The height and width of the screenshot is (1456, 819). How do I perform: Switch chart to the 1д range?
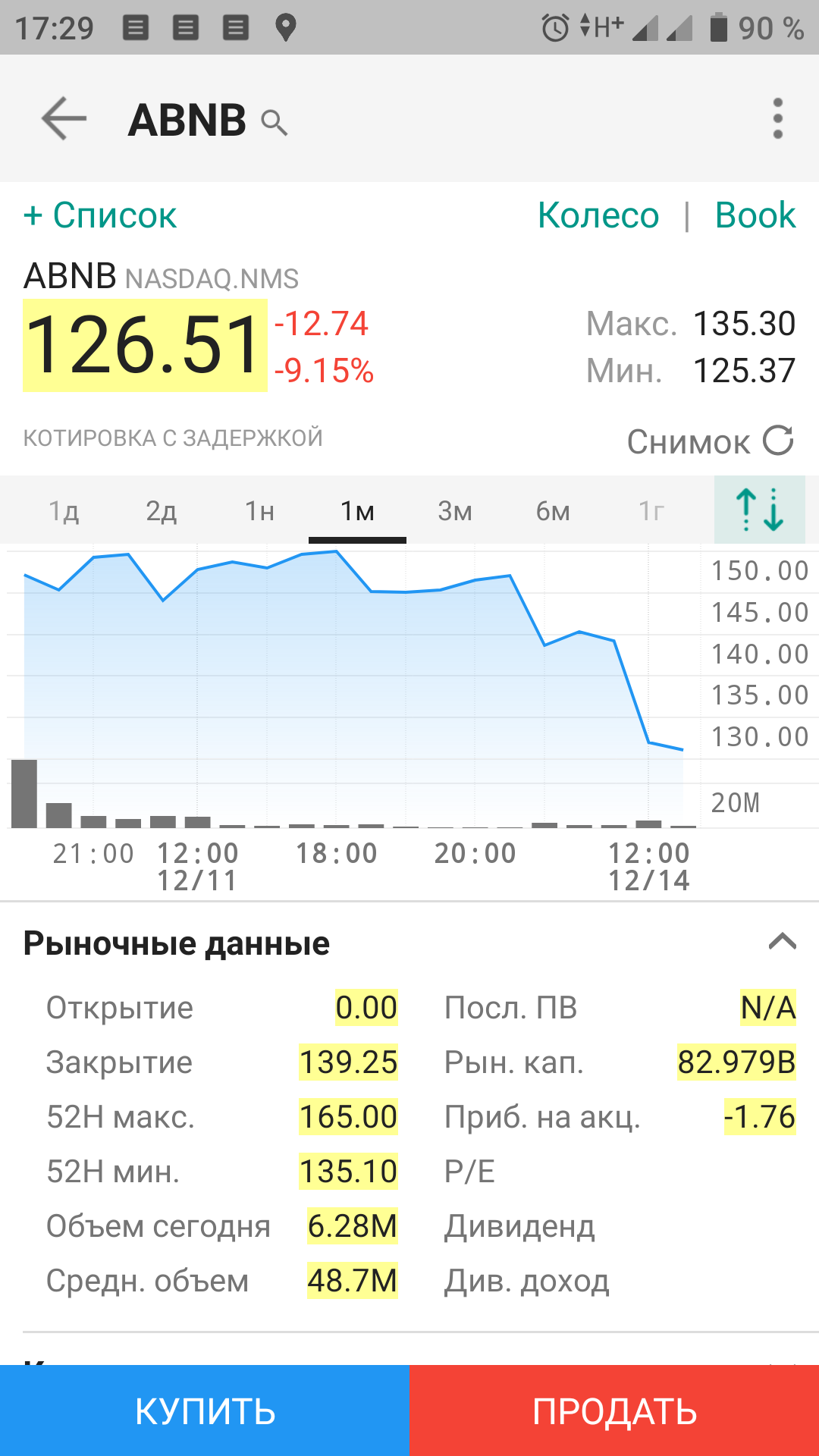click(x=64, y=510)
